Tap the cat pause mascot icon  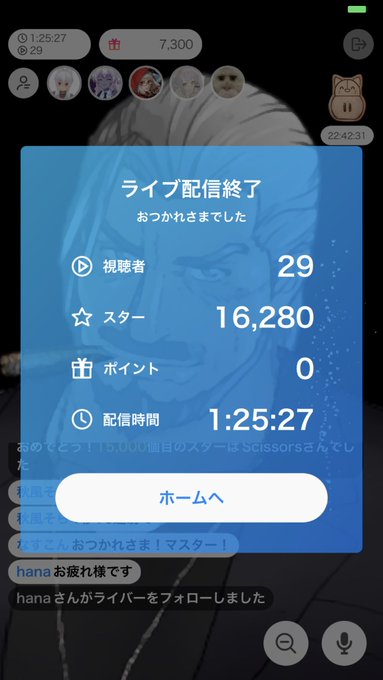coord(347,99)
